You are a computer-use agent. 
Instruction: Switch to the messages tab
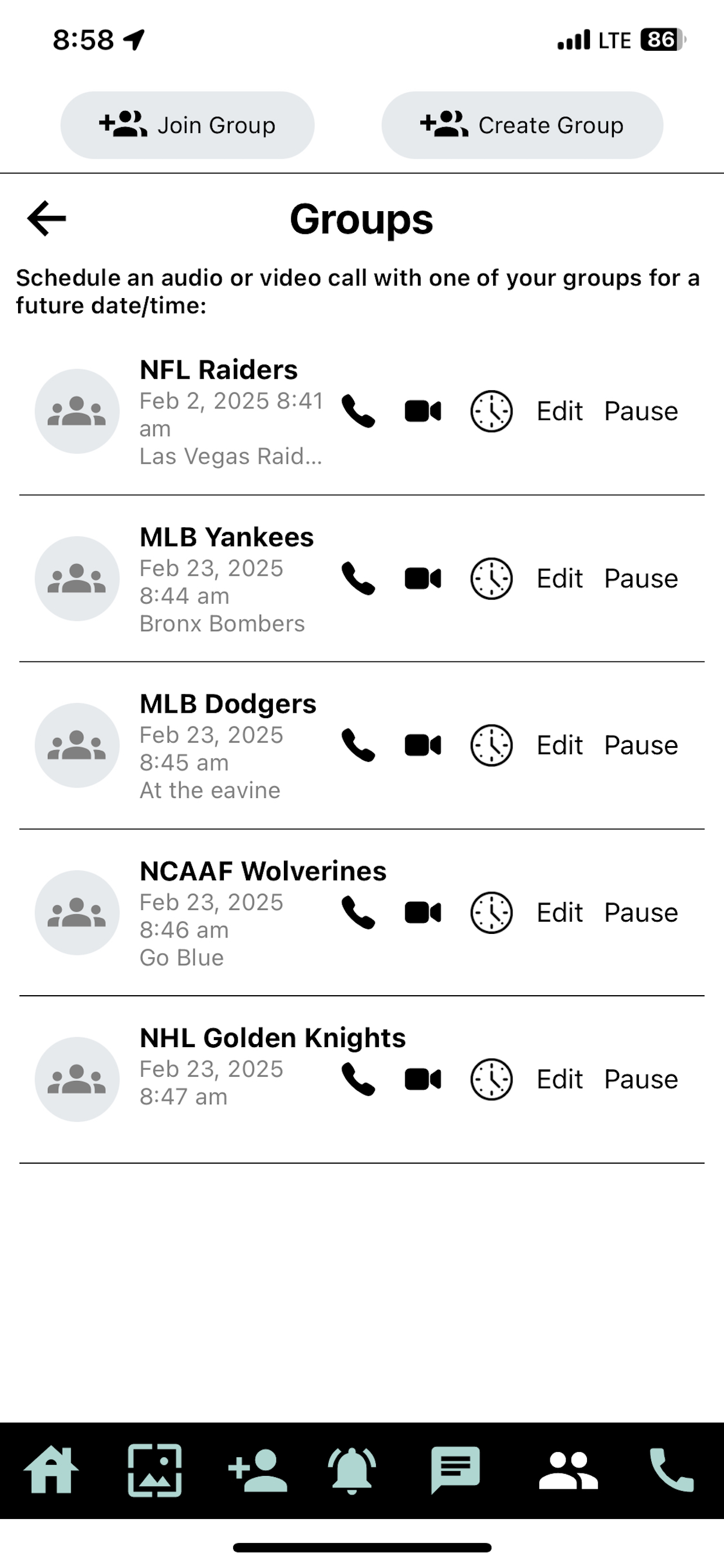coord(456,1470)
